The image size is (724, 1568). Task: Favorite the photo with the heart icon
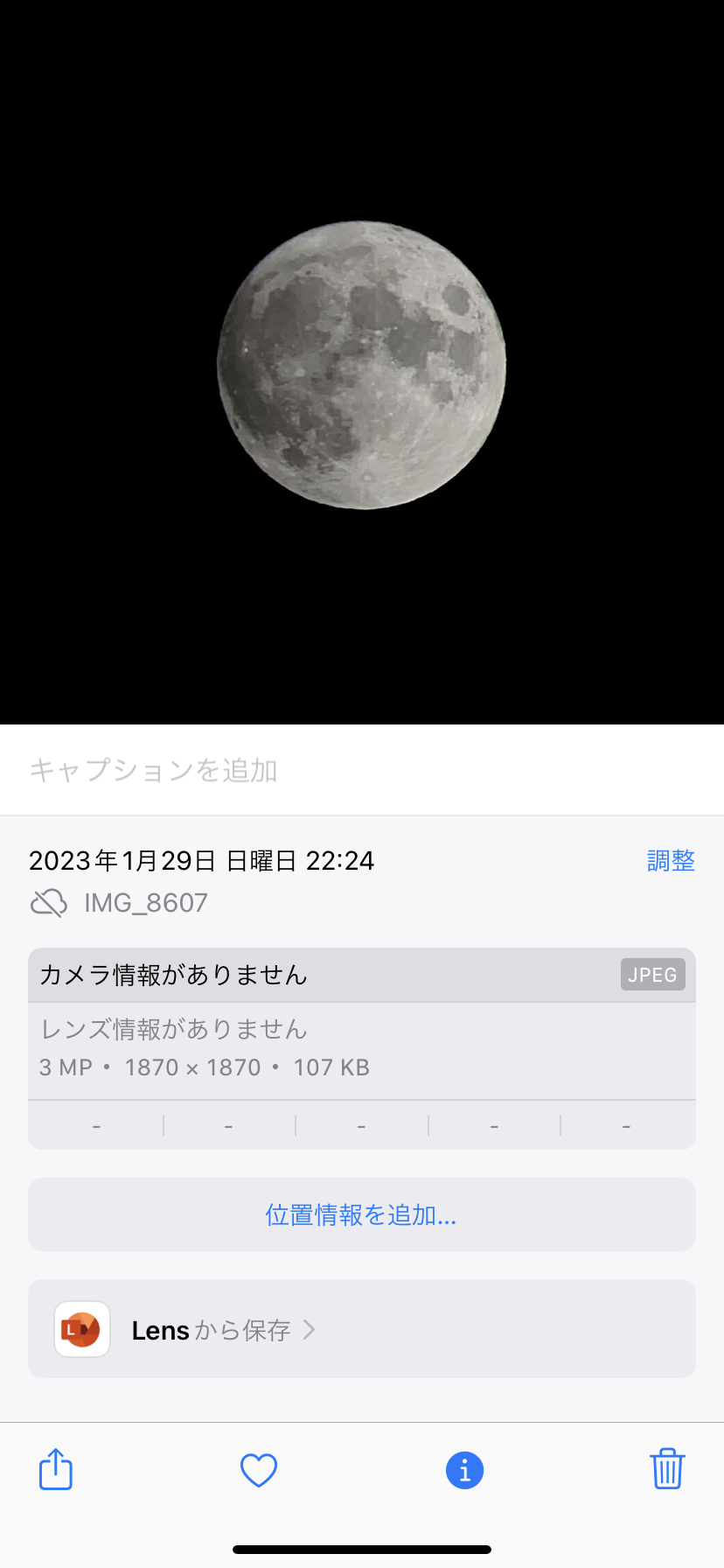click(259, 1470)
